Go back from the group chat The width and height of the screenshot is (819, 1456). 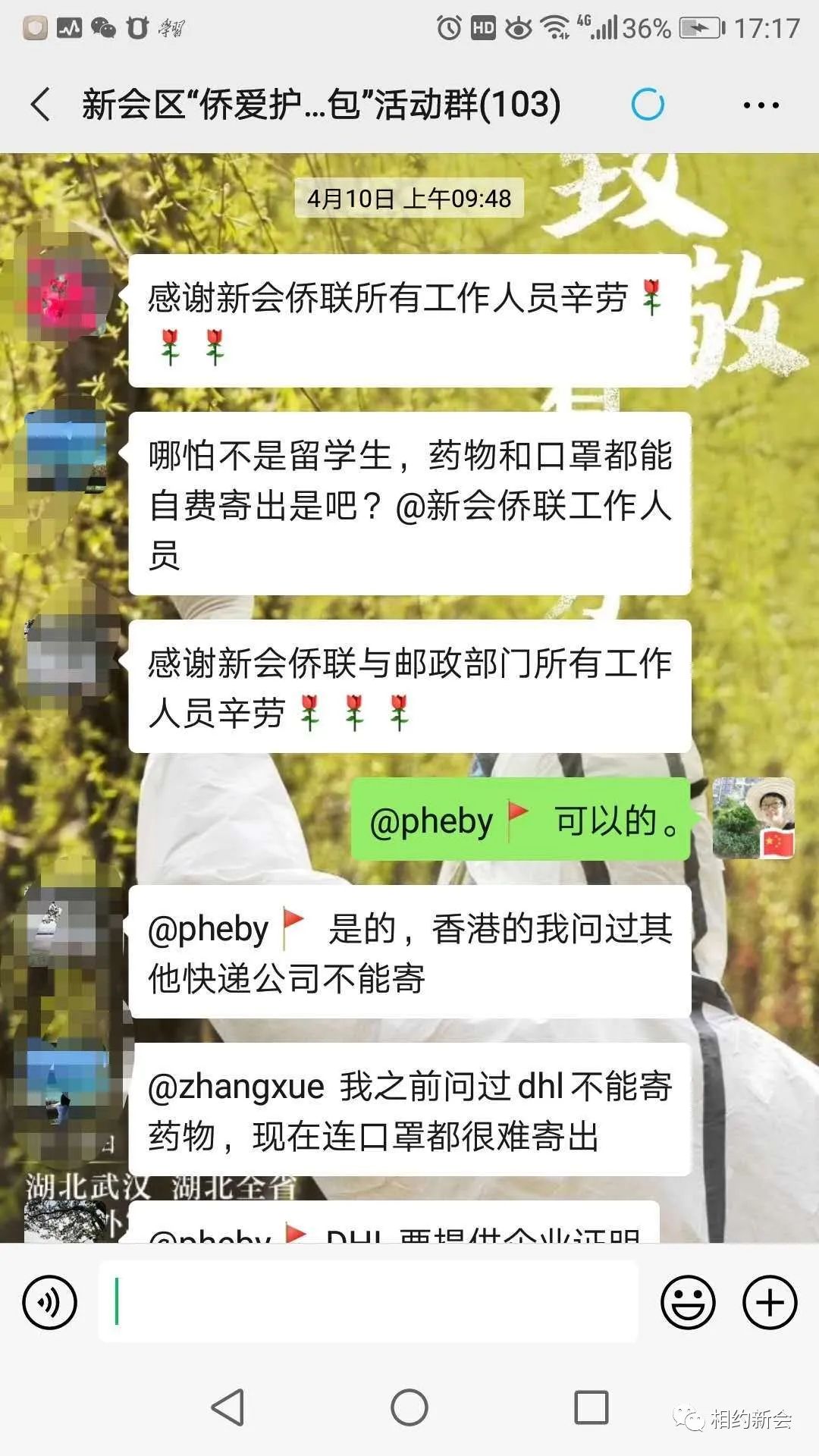coord(41,104)
